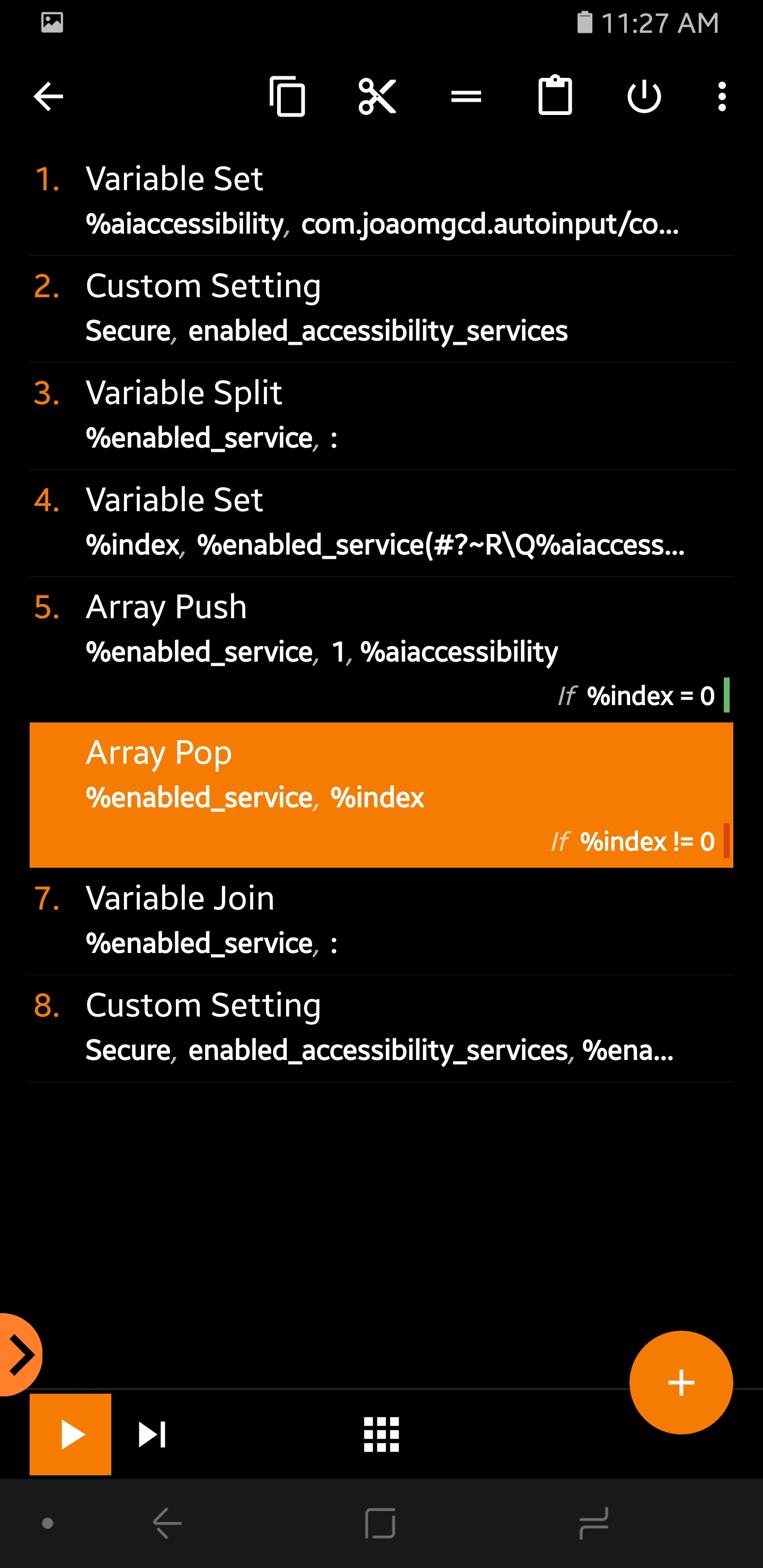Open action 5 Array Push
Viewport: 763px width, 1568px height.
(x=381, y=649)
